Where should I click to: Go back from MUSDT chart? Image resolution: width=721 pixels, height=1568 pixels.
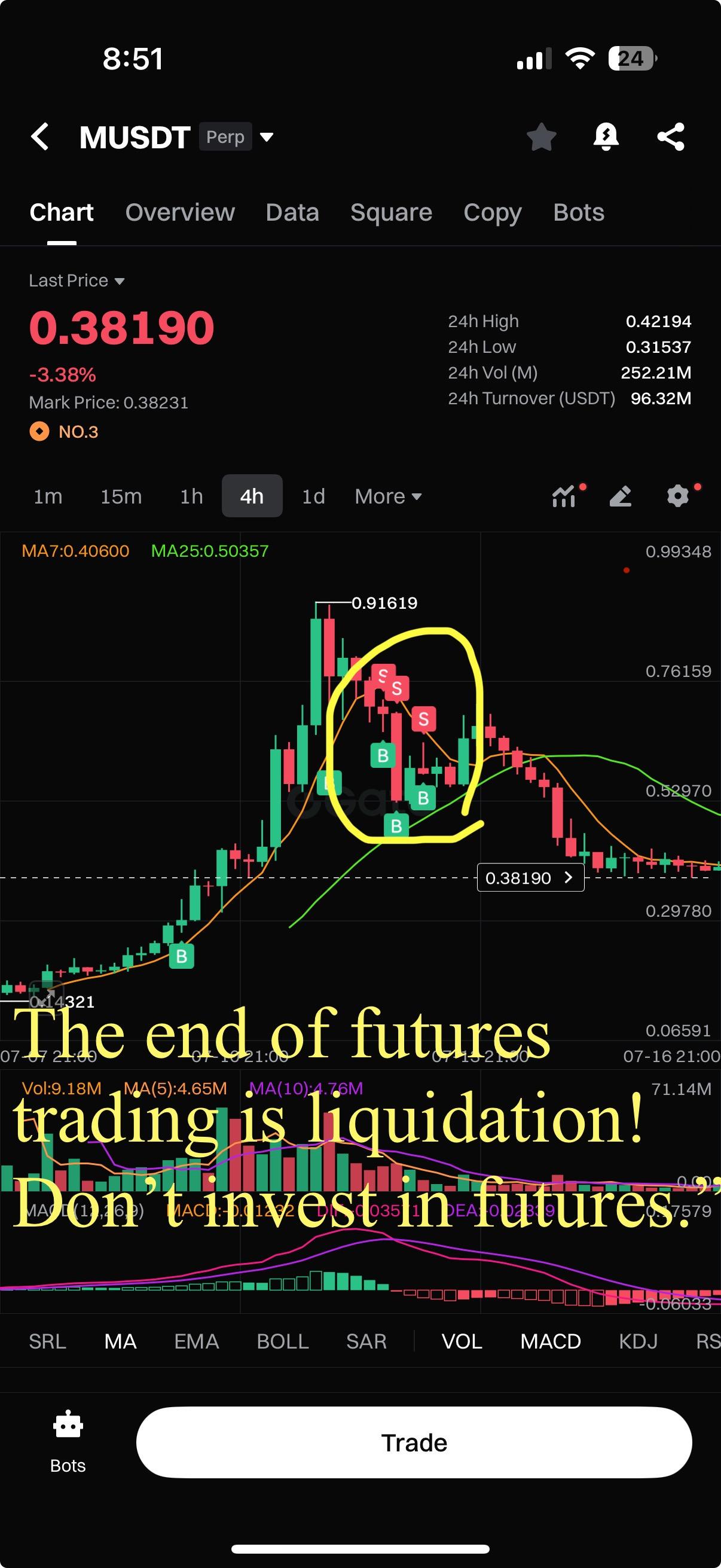[x=40, y=136]
